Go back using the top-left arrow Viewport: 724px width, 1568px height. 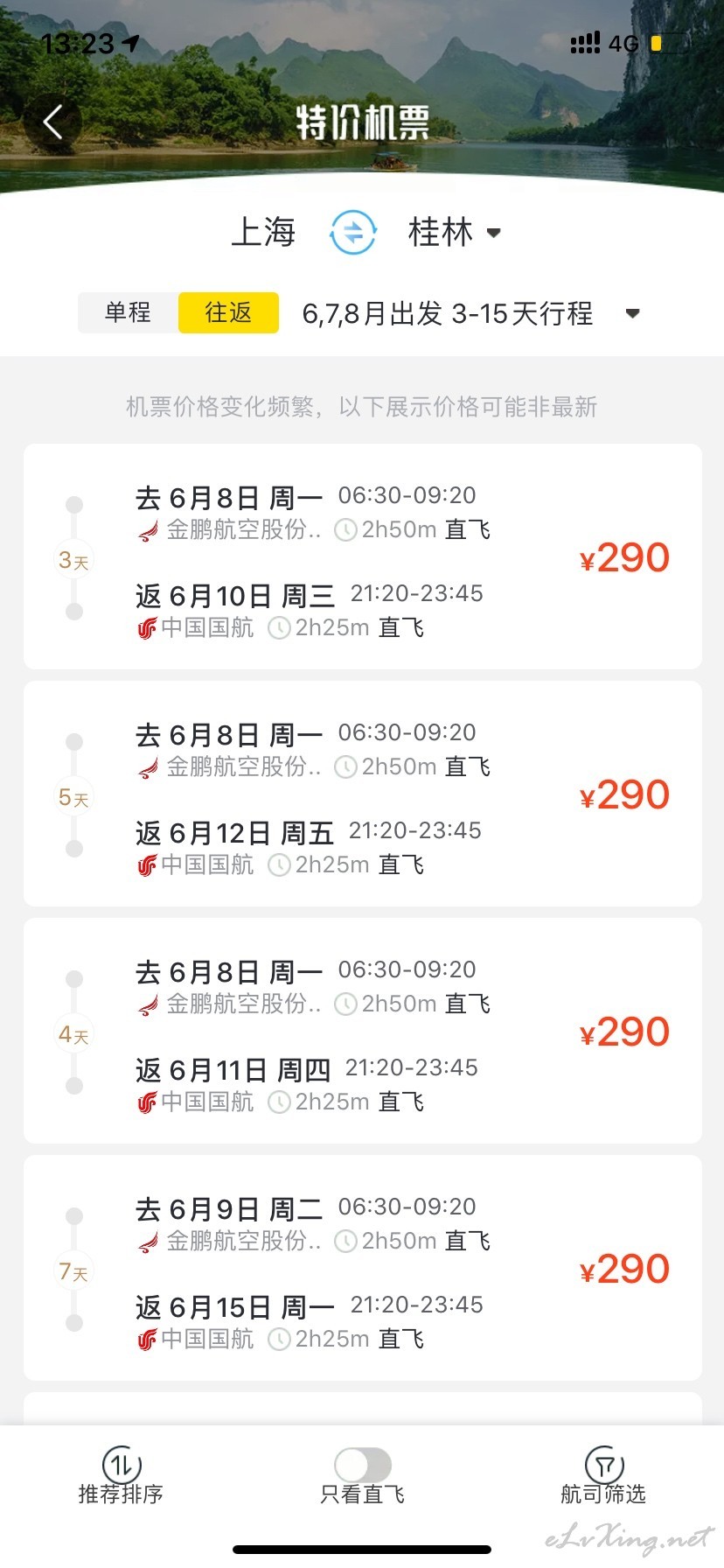tap(53, 122)
